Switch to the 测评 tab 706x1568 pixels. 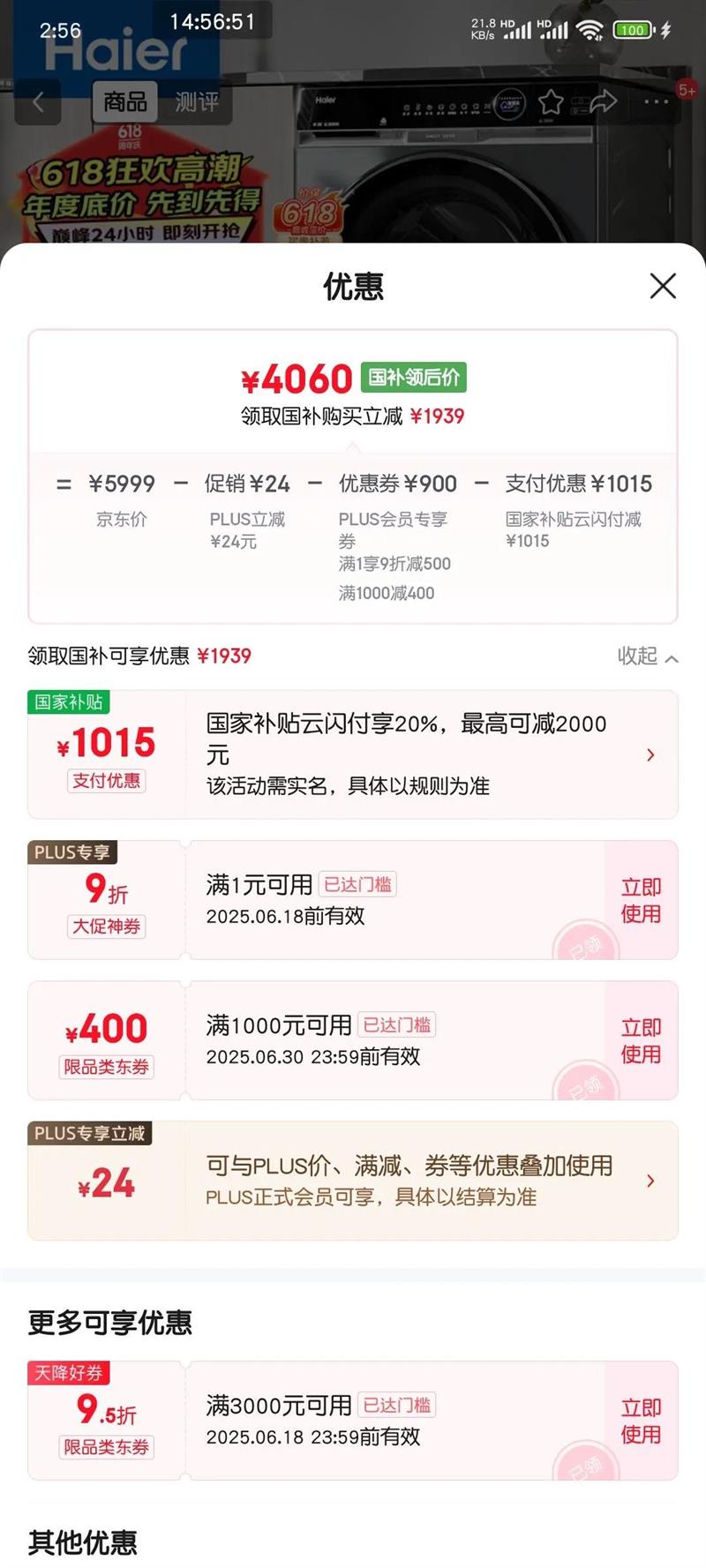pyautogui.click(x=196, y=102)
